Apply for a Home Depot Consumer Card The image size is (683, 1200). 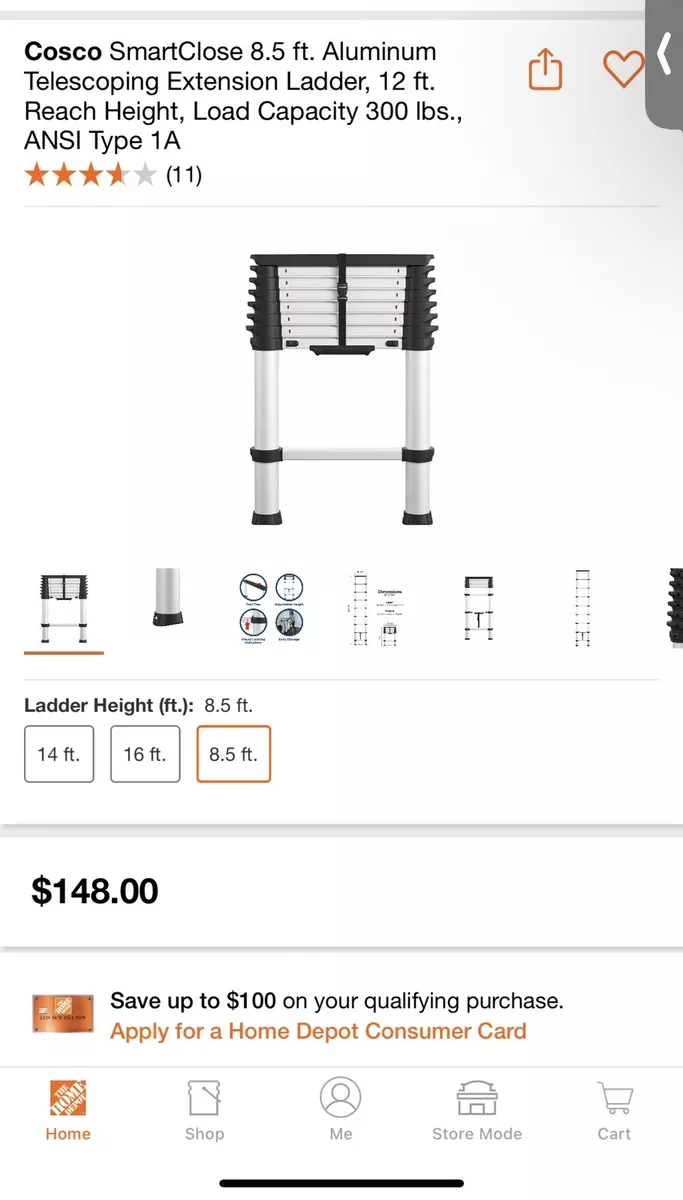(318, 1031)
